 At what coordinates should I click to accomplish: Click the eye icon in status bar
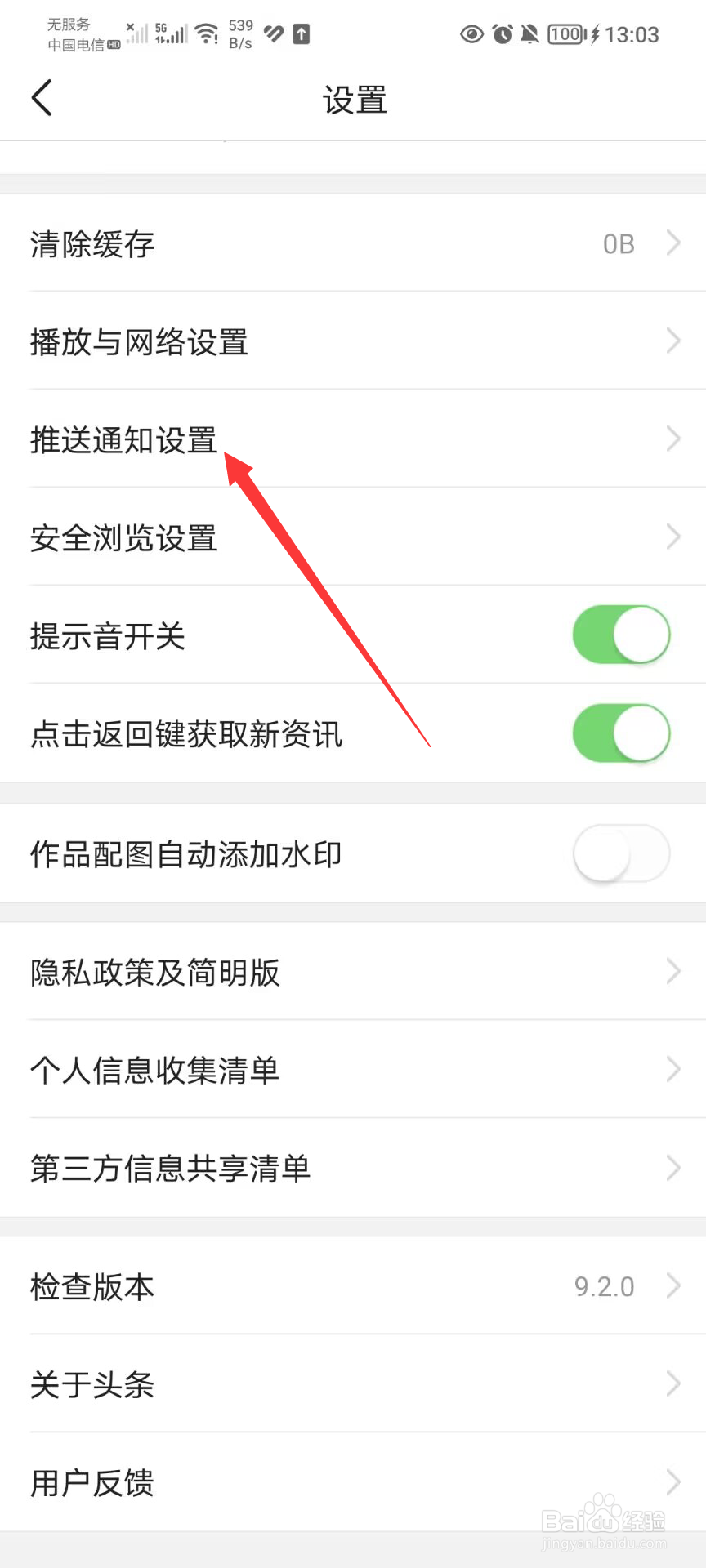(x=472, y=34)
